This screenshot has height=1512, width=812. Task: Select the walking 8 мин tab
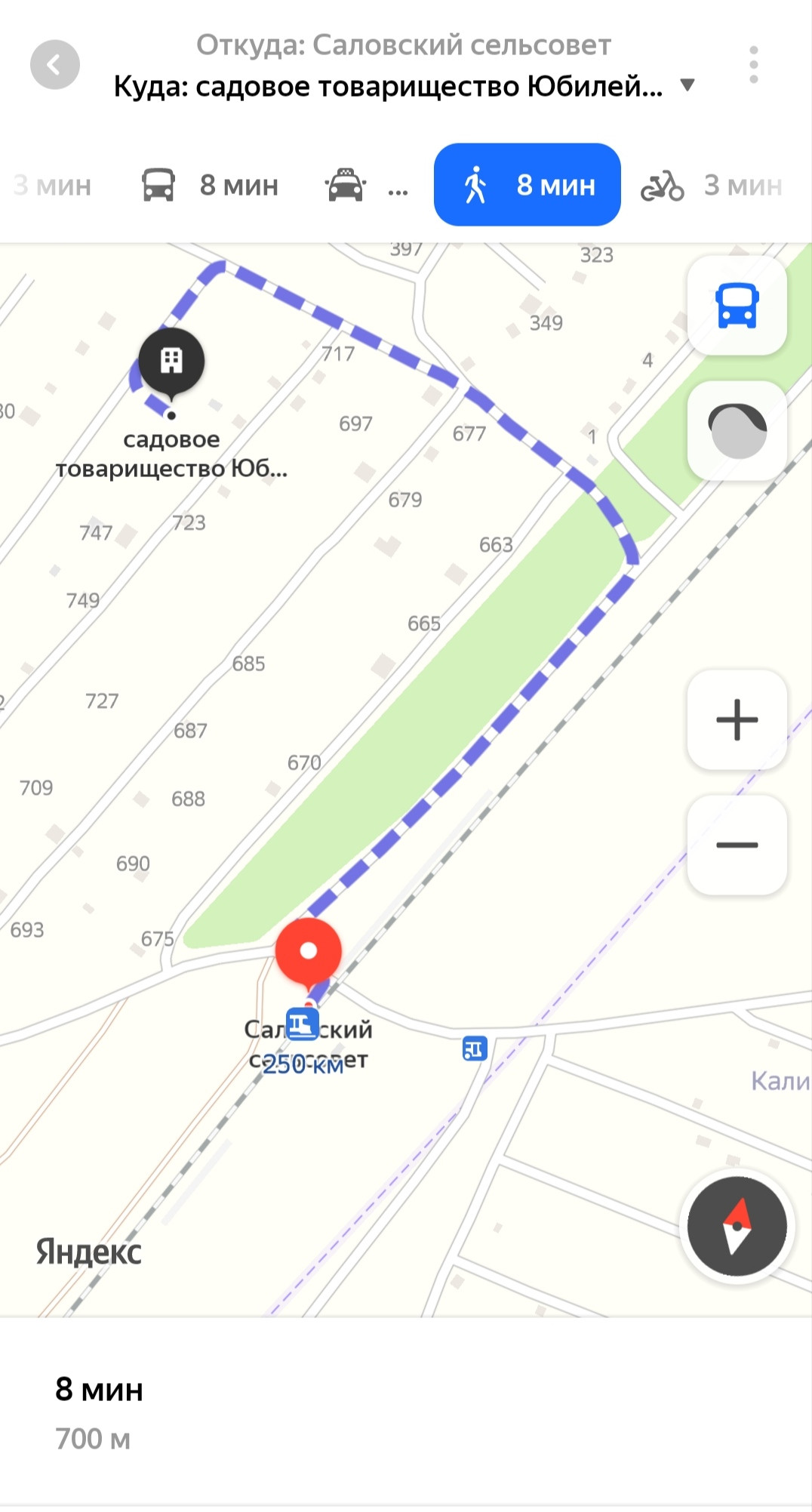527,185
